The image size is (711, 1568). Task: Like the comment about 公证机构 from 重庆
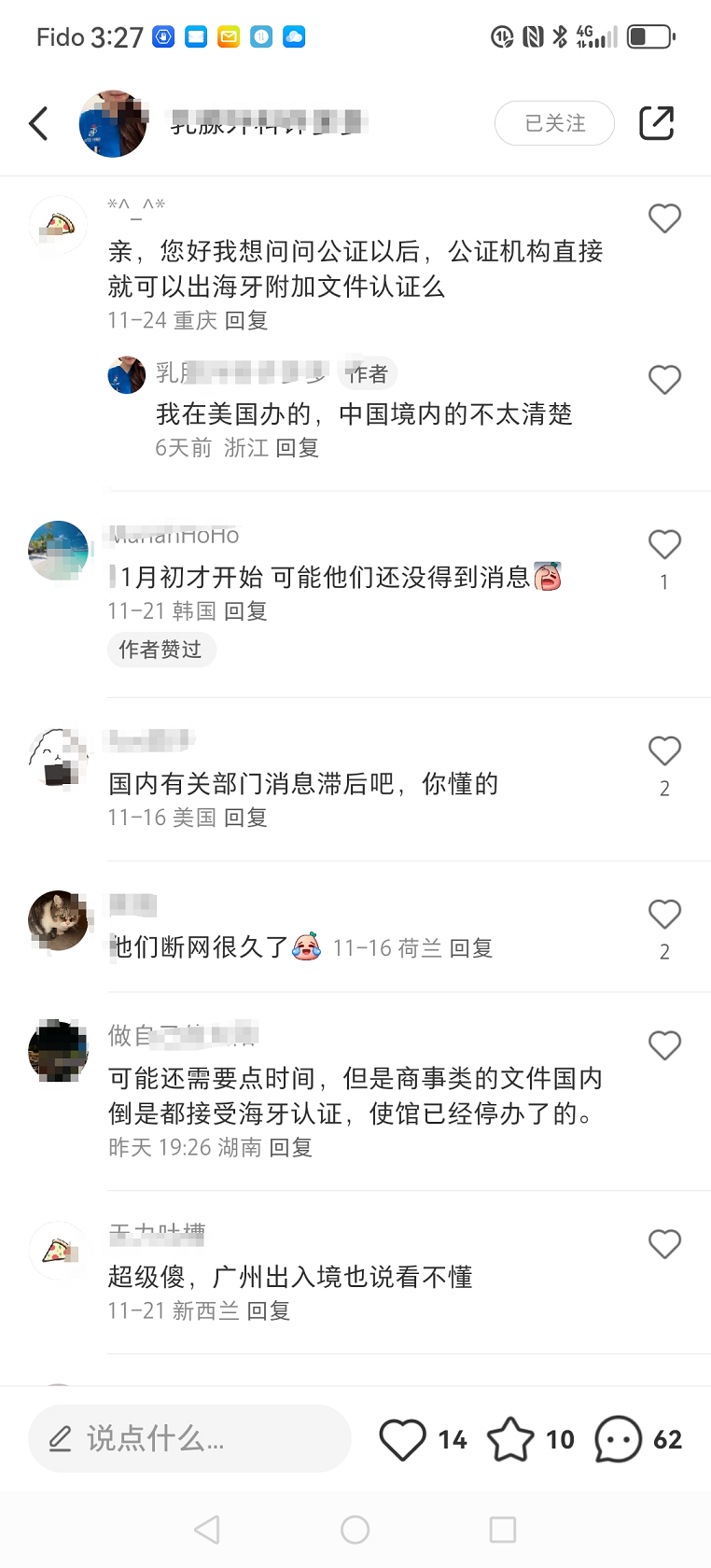(x=664, y=218)
